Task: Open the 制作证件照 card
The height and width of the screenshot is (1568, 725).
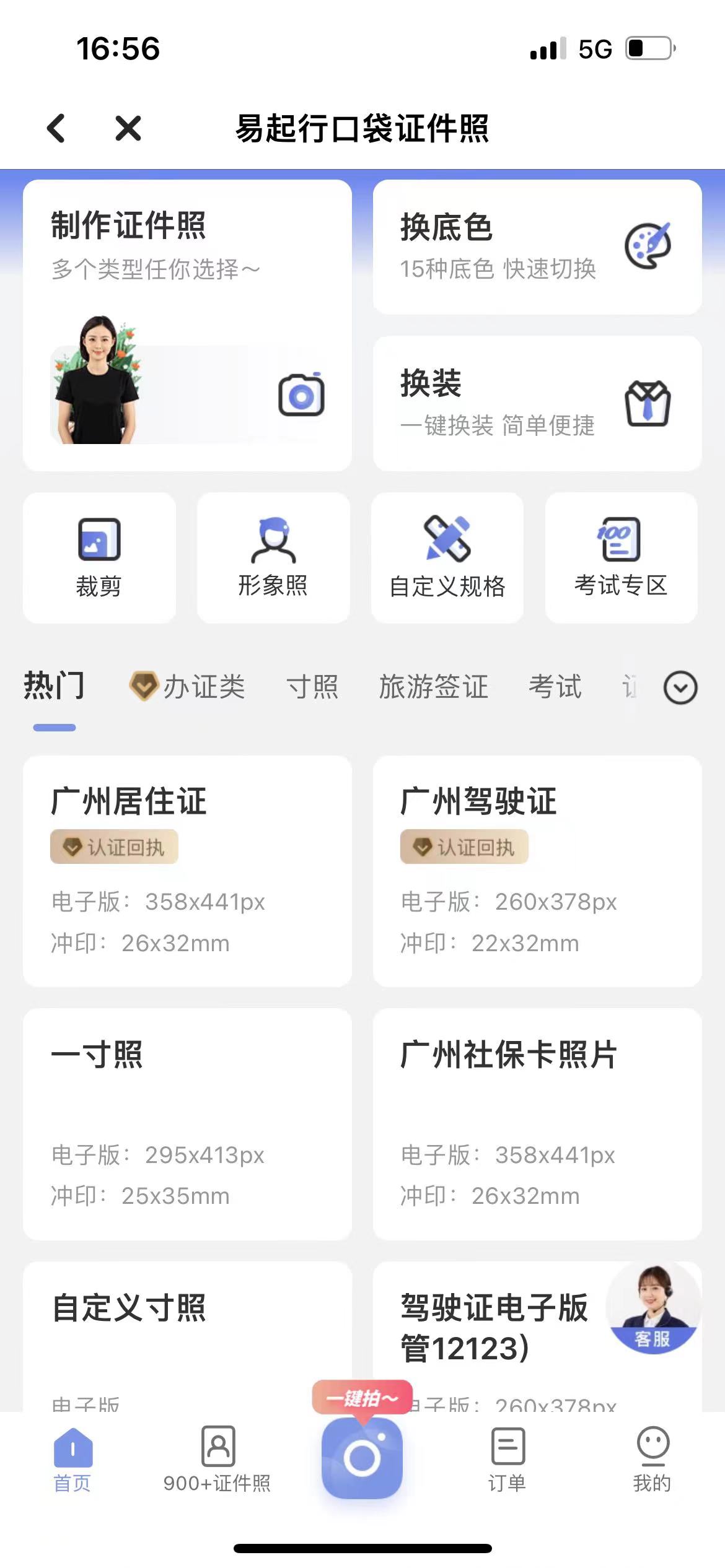Action: click(187, 325)
